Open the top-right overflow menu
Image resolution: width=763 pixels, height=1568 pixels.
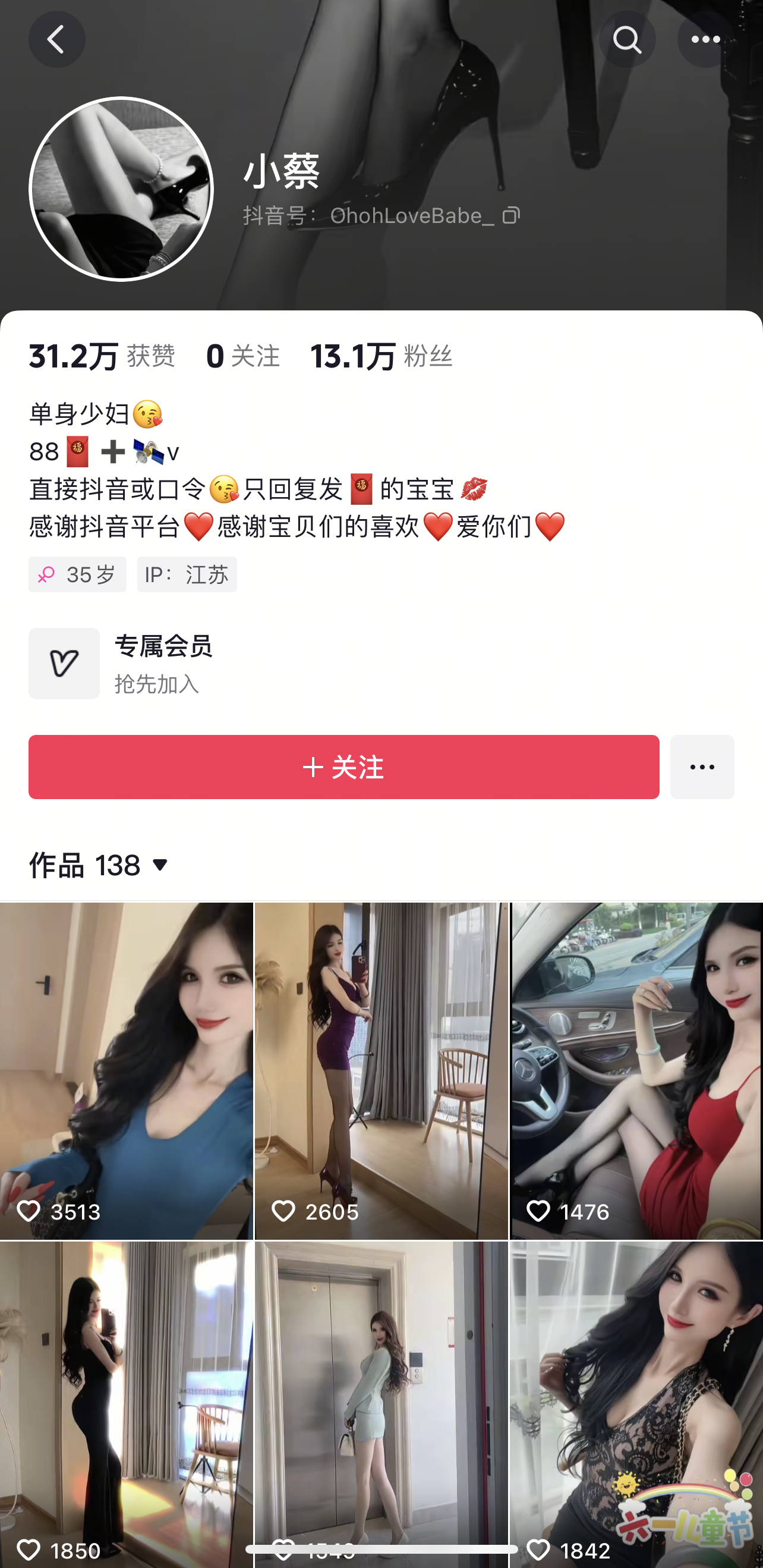pos(705,40)
